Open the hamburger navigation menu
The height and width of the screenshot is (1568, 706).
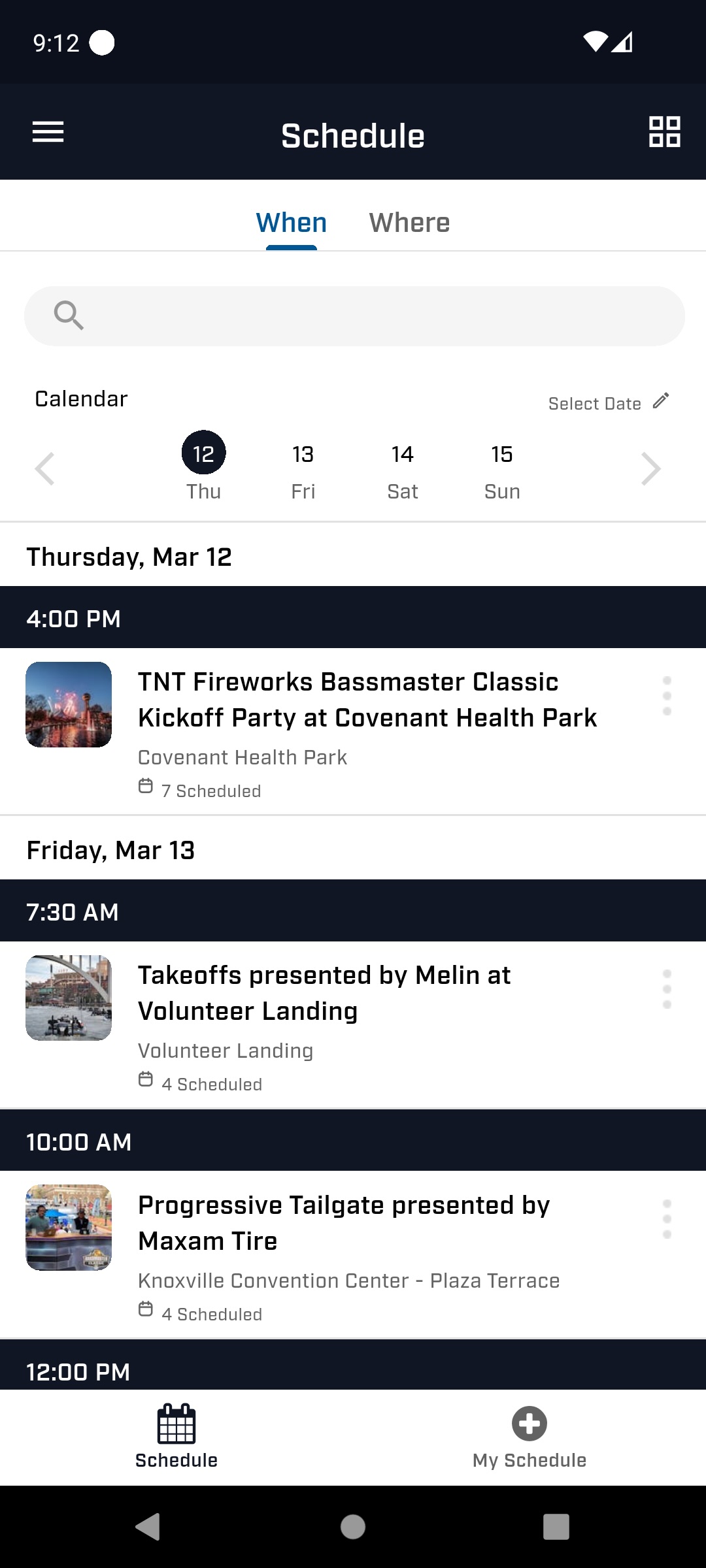(48, 132)
